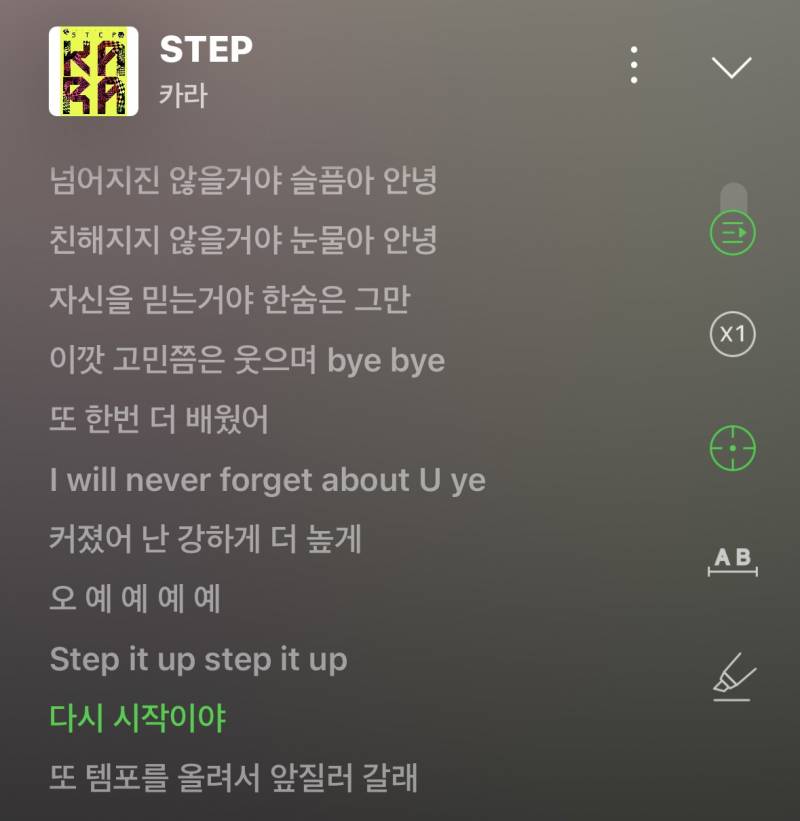Viewport: 800px width, 821px height.
Task: Change the X1 playback speed
Action: (x=733, y=334)
